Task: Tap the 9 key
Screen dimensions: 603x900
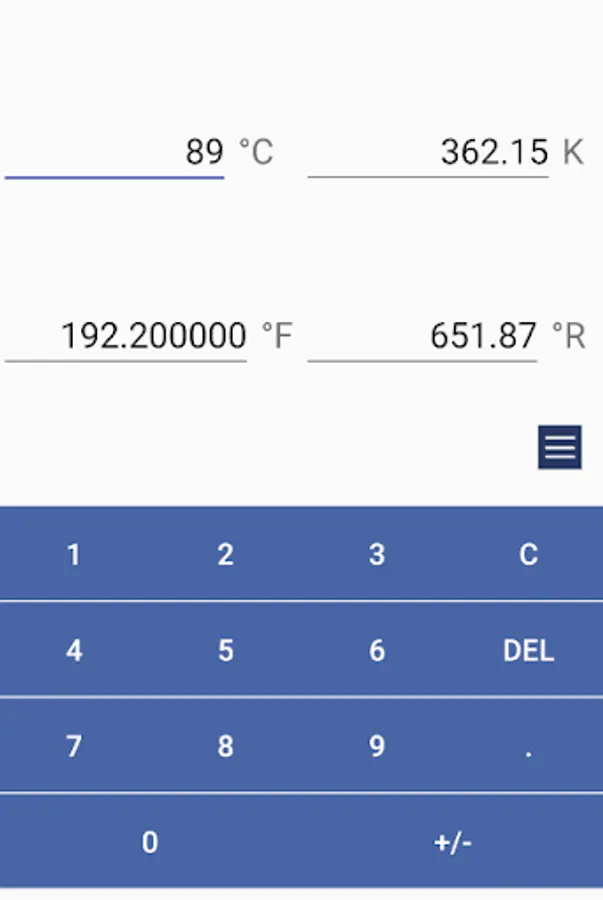Action: tap(377, 746)
